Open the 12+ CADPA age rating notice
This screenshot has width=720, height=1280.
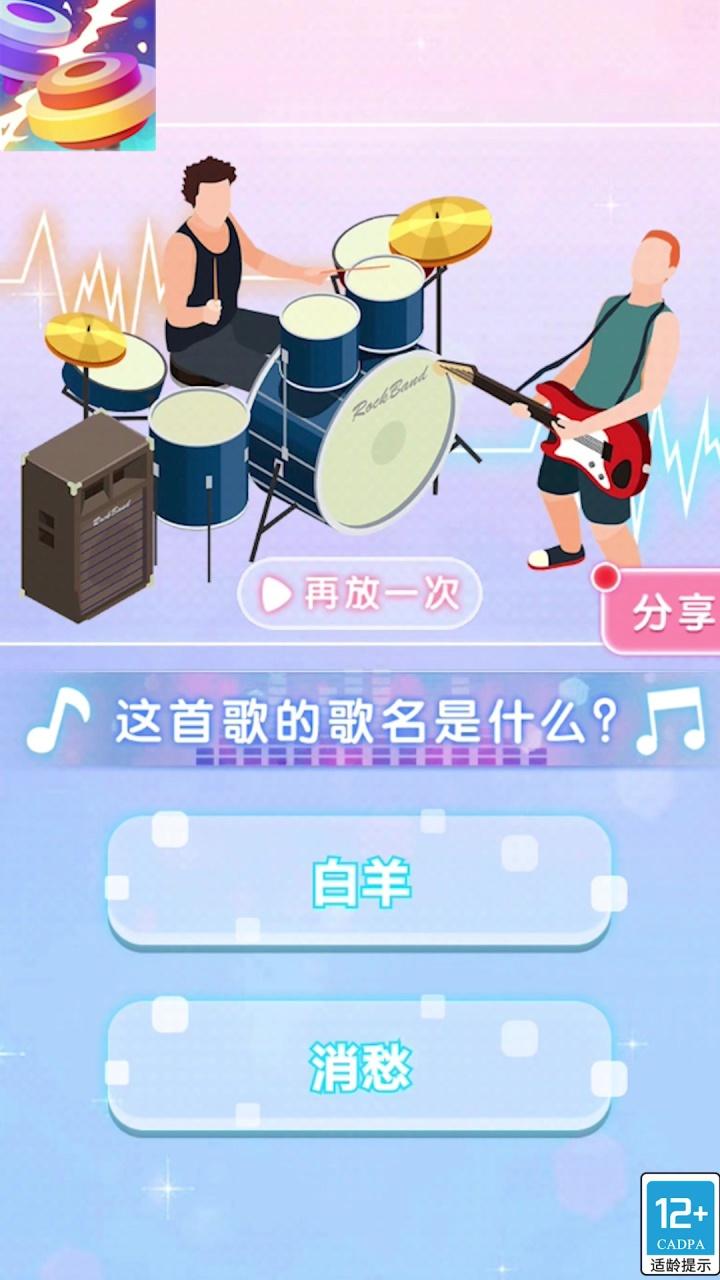tap(680, 1223)
